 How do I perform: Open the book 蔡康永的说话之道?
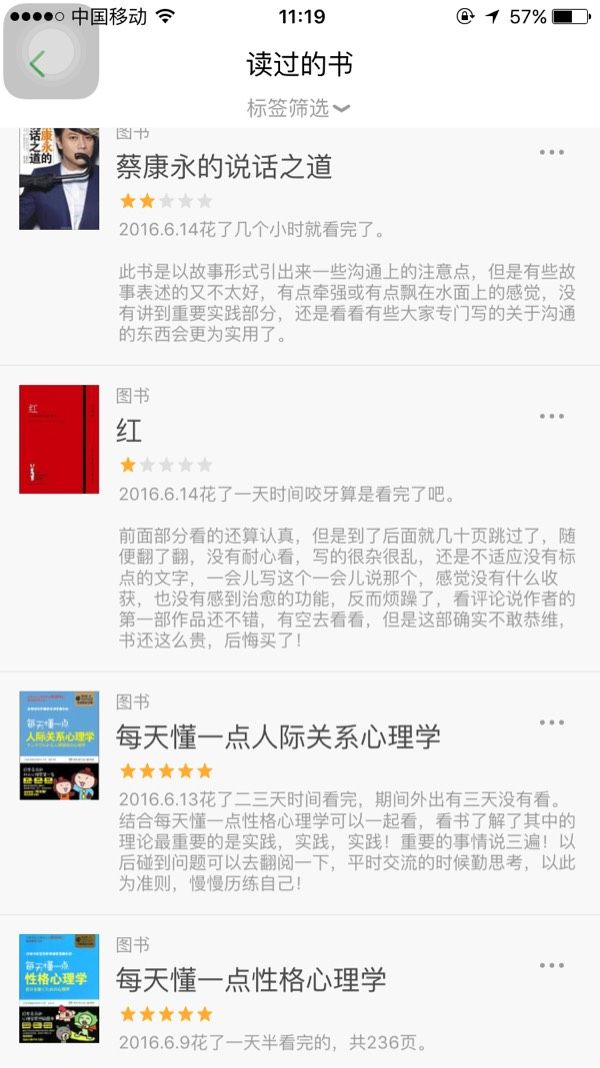click(x=224, y=166)
